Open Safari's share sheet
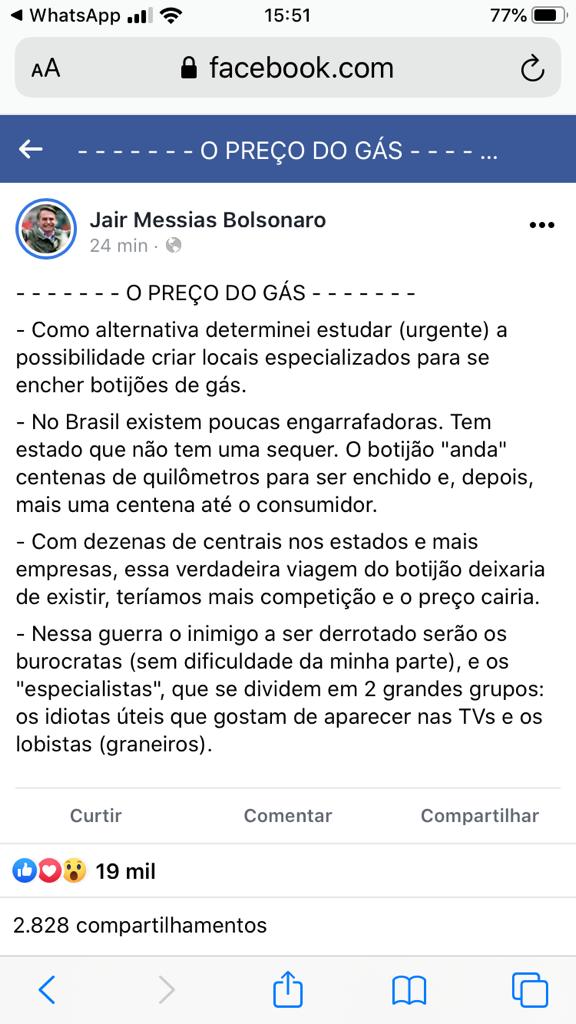The image size is (576, 1024). coord(288,989)
